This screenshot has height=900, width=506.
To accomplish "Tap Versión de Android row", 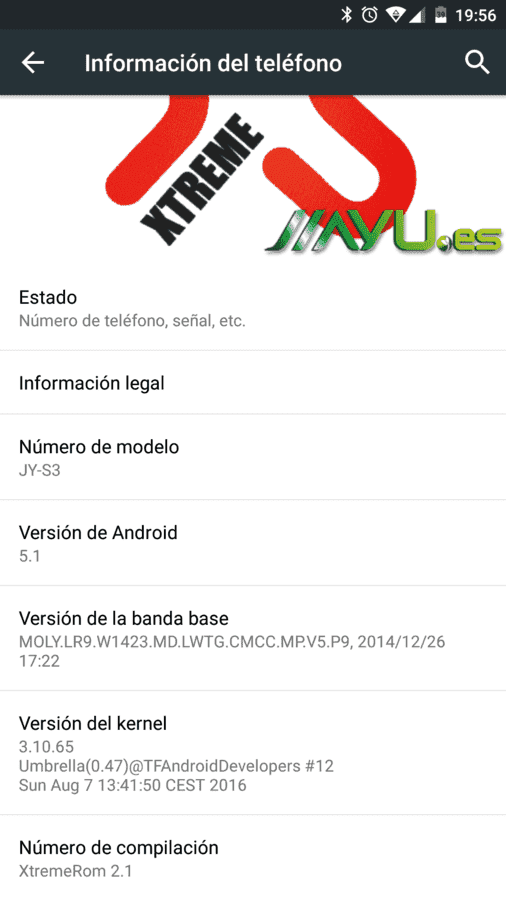I will pyautogui.click(x=253, y=544).
